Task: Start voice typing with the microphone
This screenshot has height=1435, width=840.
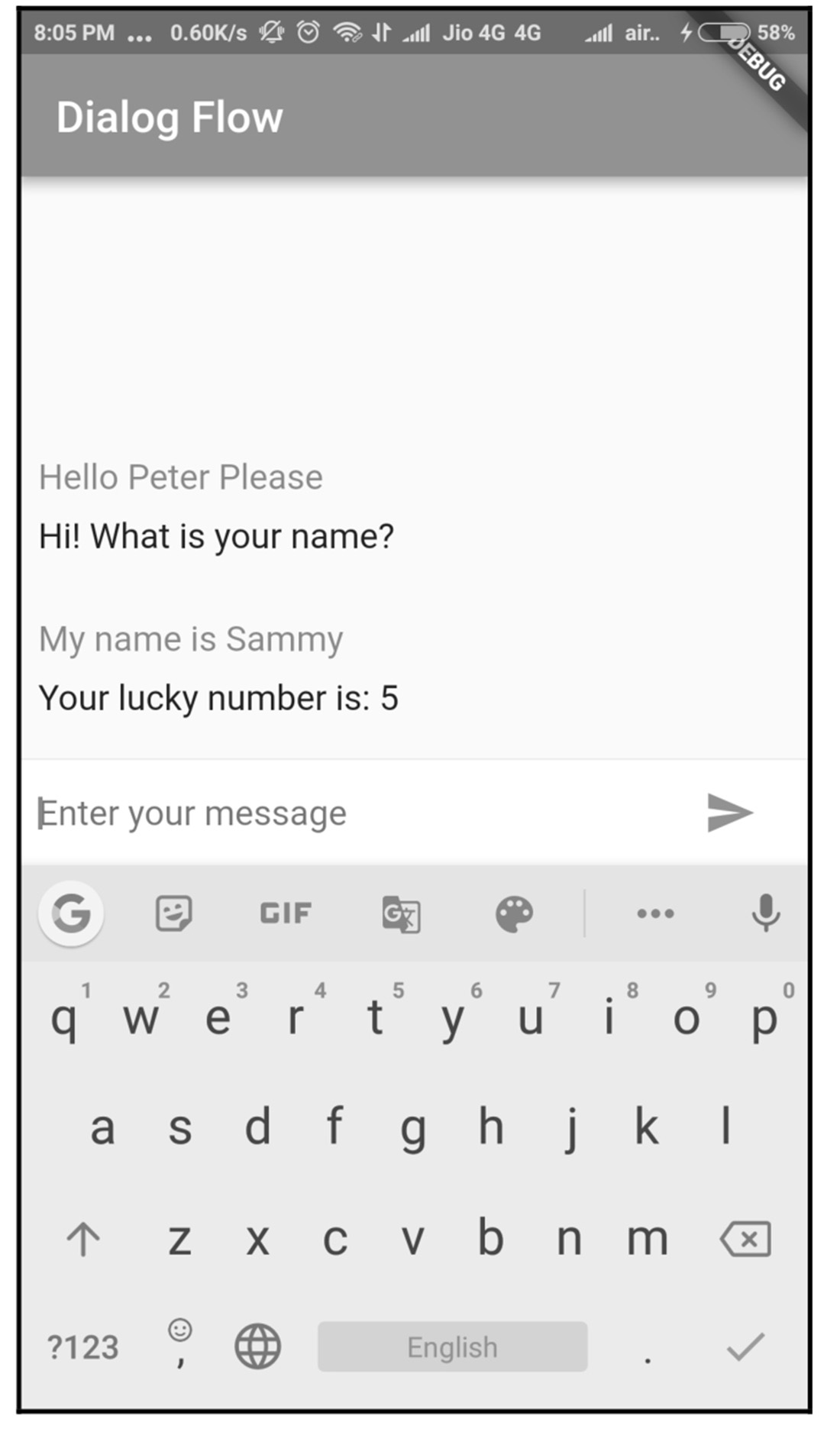Action: [x=765, y=913]
